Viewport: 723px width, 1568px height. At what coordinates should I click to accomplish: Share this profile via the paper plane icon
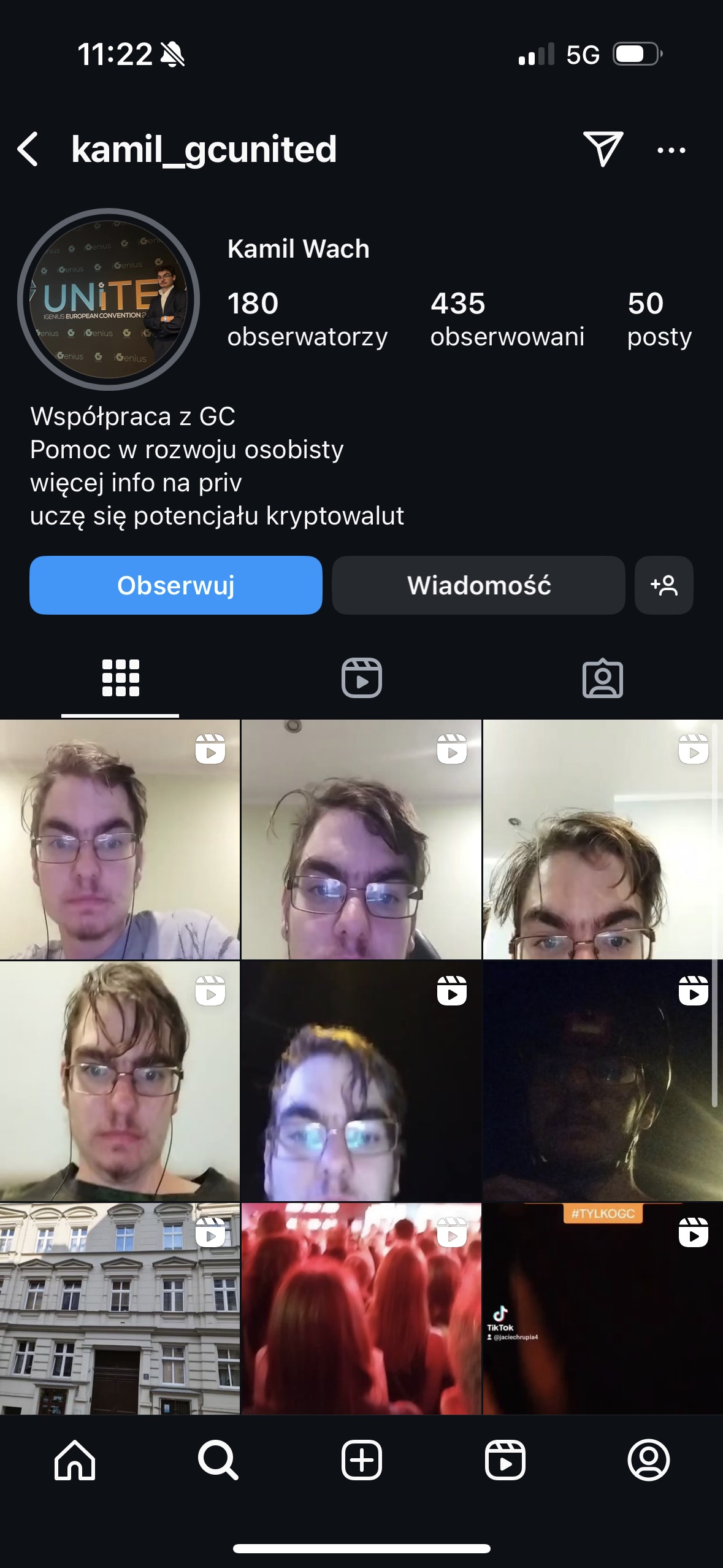coord(603,148)
